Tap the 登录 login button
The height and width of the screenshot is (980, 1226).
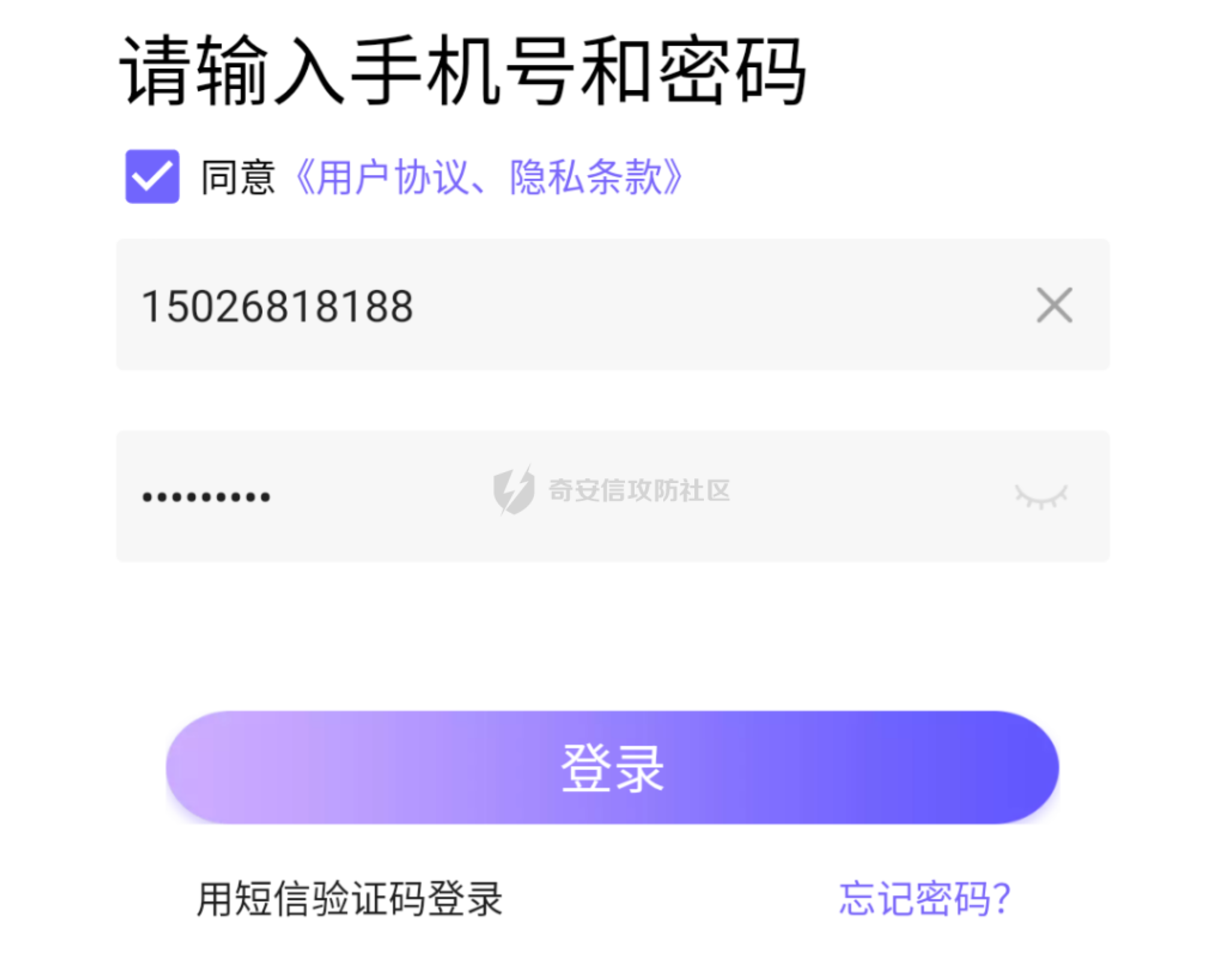point(612,767)
